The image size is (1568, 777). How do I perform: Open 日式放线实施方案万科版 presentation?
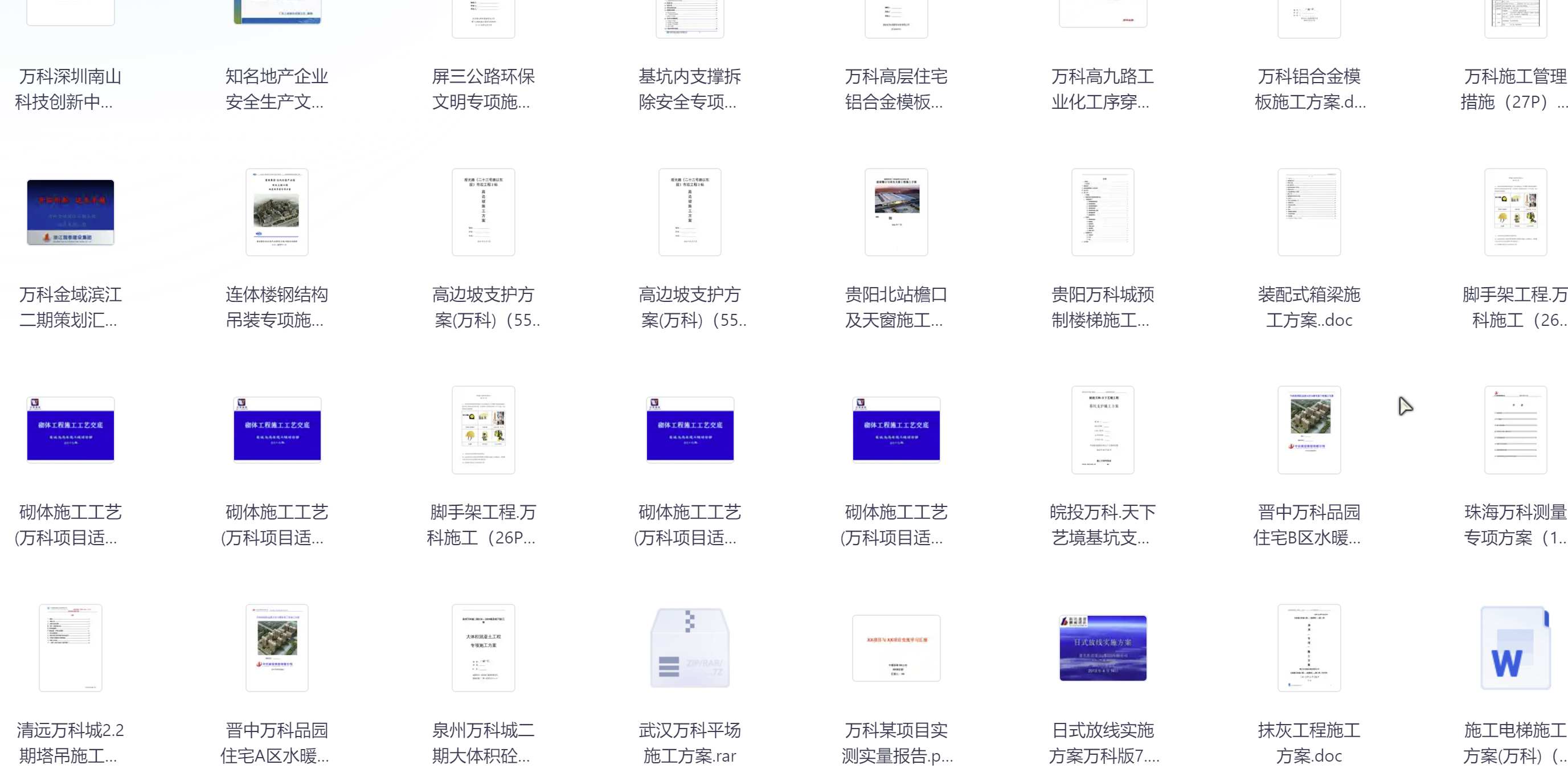click(x=1102, y=647)
